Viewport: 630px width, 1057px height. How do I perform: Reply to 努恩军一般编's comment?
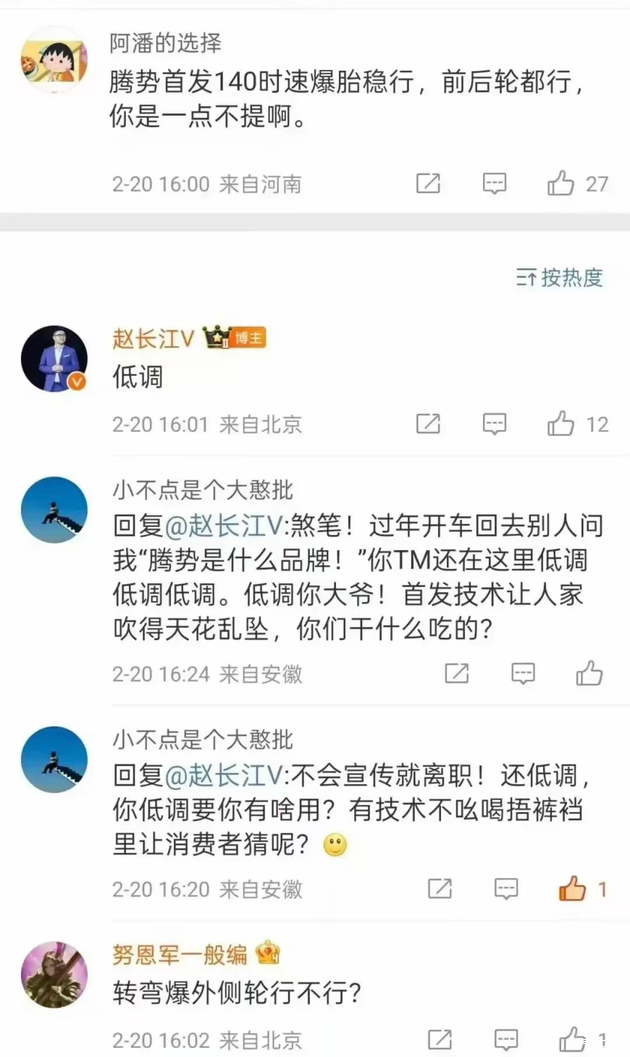click(506, 1039)
